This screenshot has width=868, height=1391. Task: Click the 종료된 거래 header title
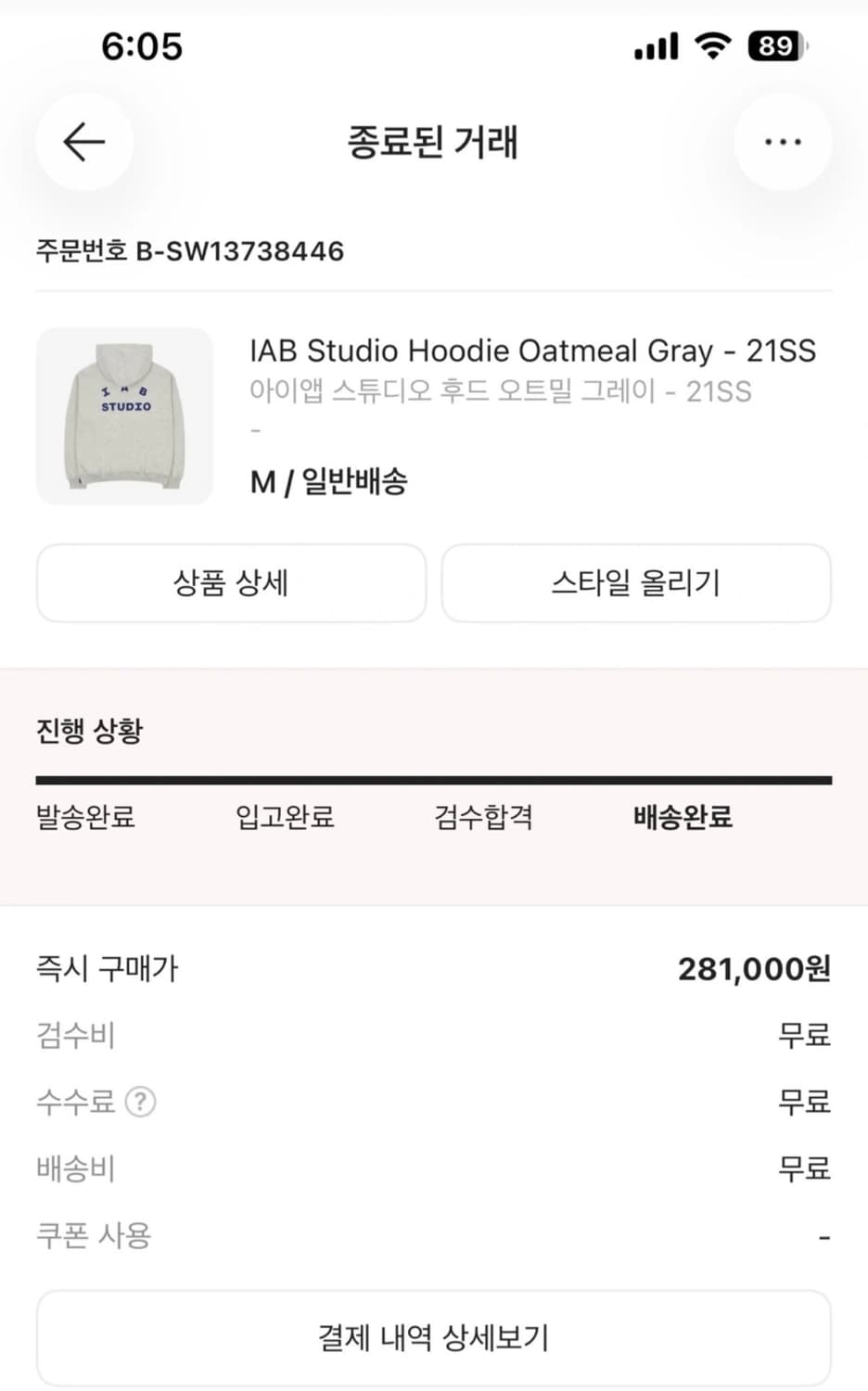432,142
